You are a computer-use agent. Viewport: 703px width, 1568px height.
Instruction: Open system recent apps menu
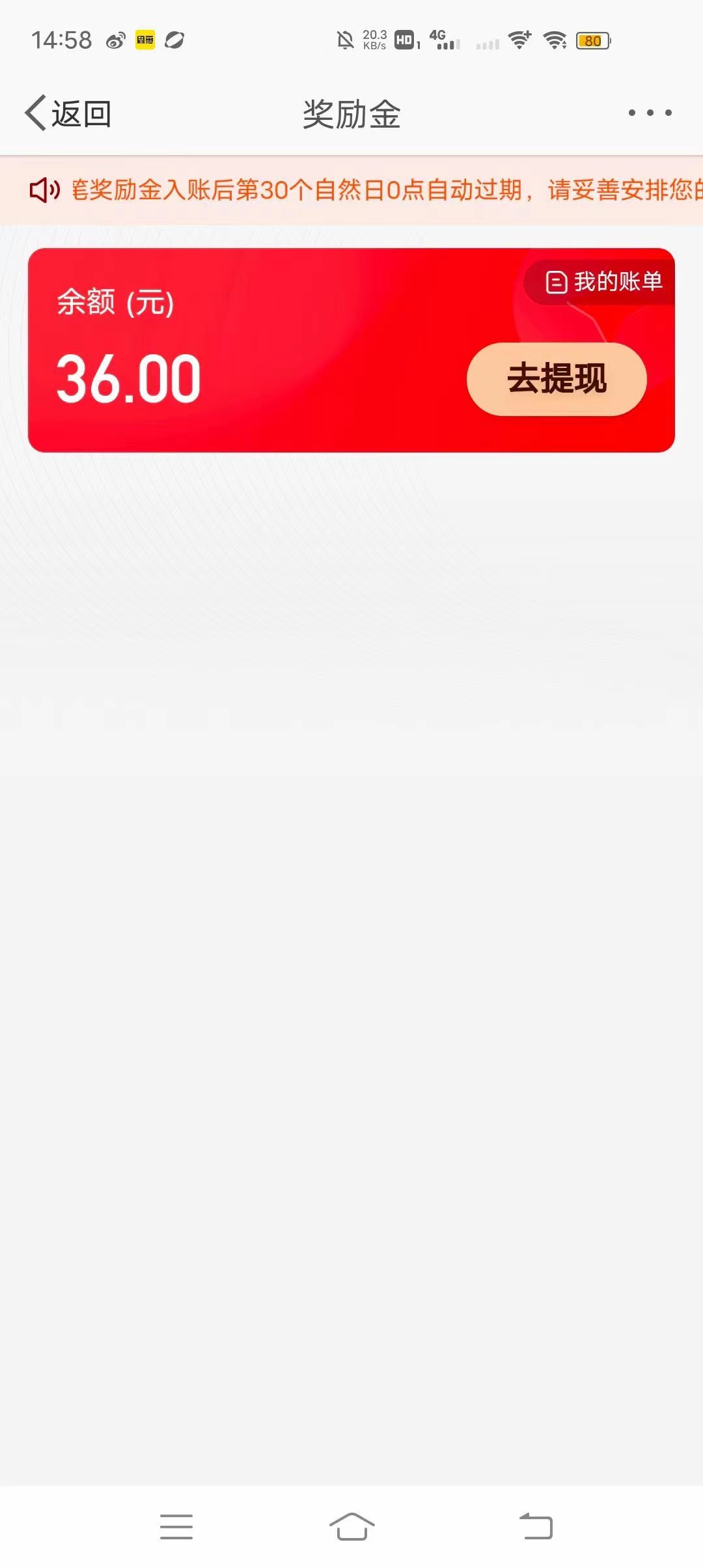[176, 1526]
